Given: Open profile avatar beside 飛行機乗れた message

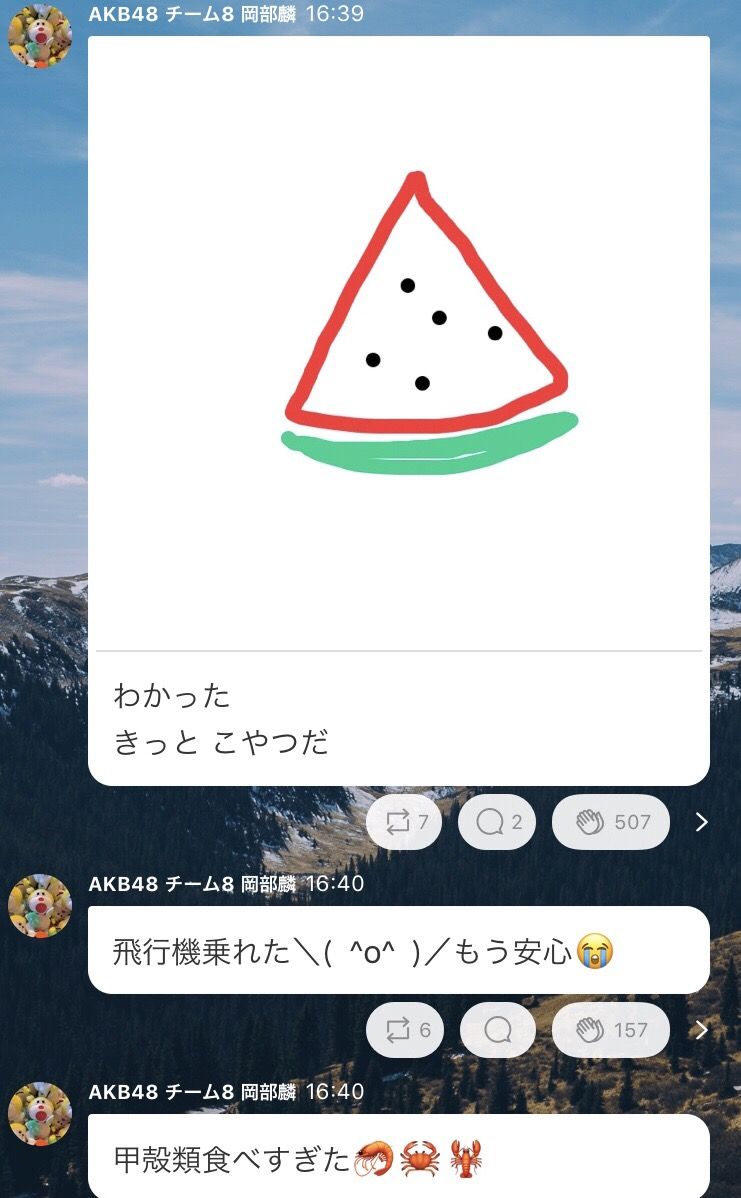Looking at the screenshot, I should point(40,906).
